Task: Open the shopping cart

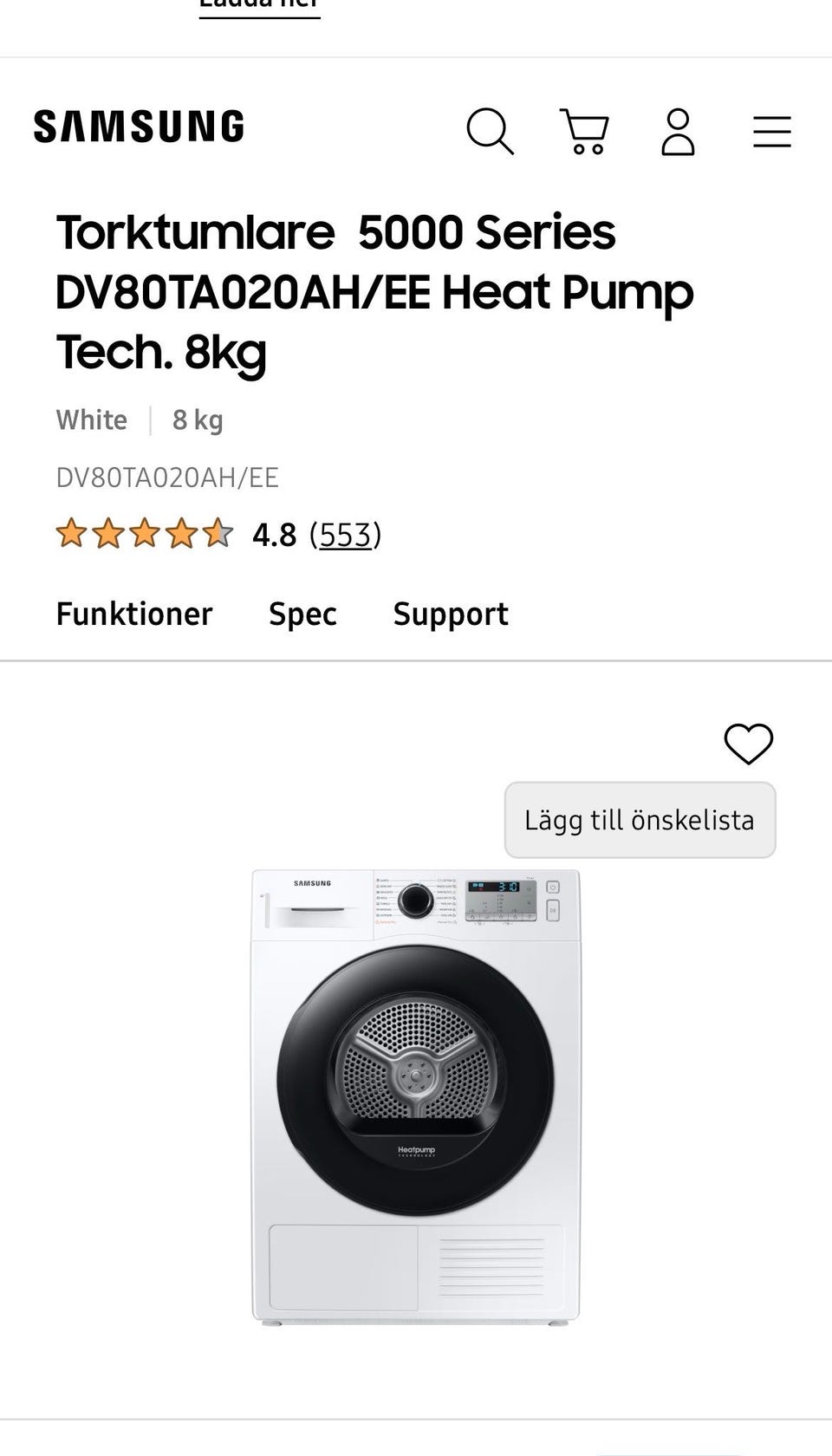Action: pyautogui.click(x=585, y=132)
